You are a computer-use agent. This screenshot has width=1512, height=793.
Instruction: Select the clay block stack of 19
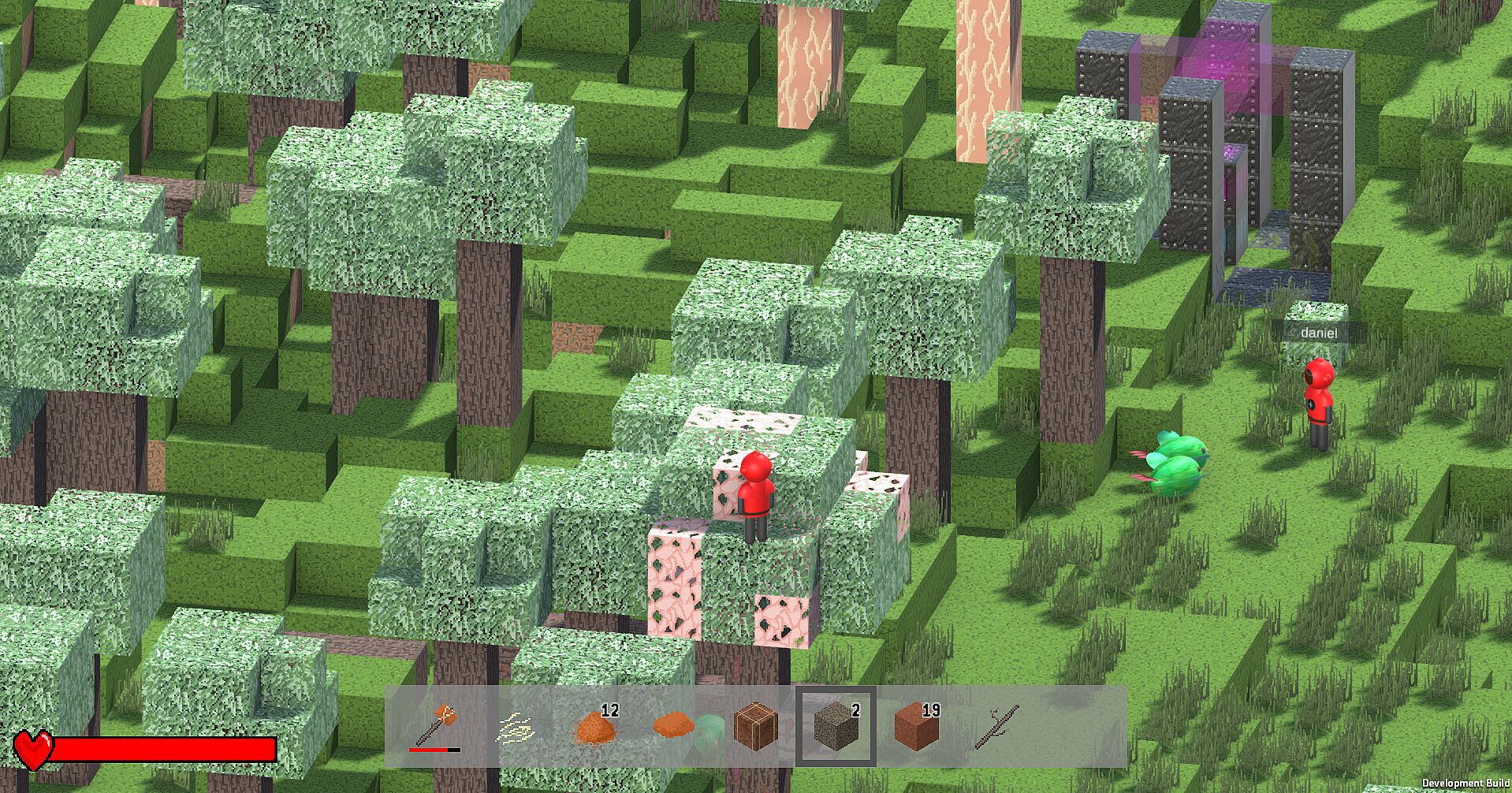[915, 726]
